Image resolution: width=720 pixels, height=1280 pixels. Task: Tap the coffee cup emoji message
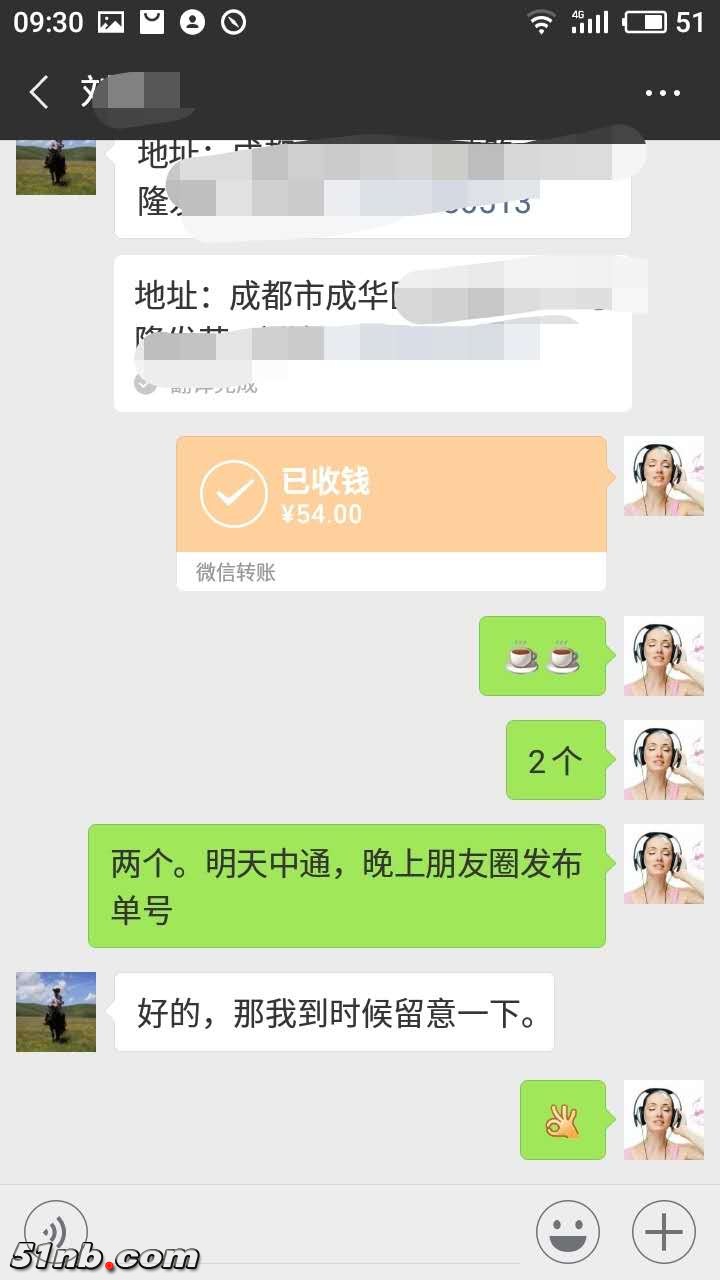541,657
